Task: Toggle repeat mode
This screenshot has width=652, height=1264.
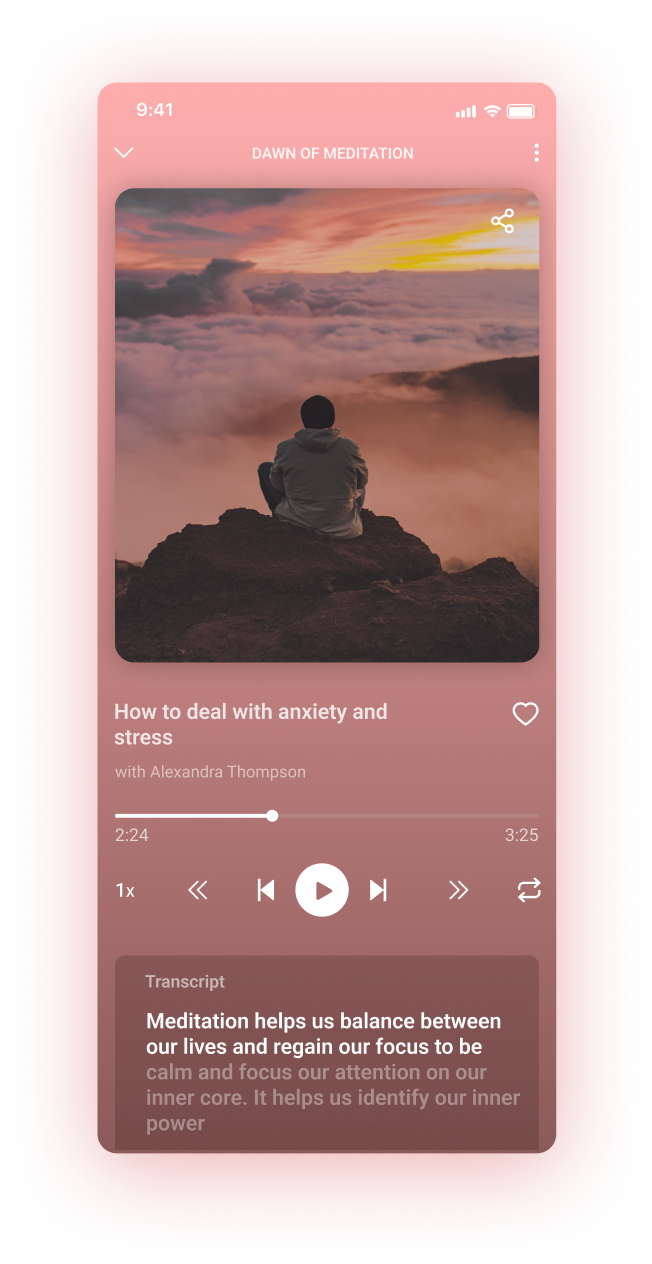Action: 529,890
